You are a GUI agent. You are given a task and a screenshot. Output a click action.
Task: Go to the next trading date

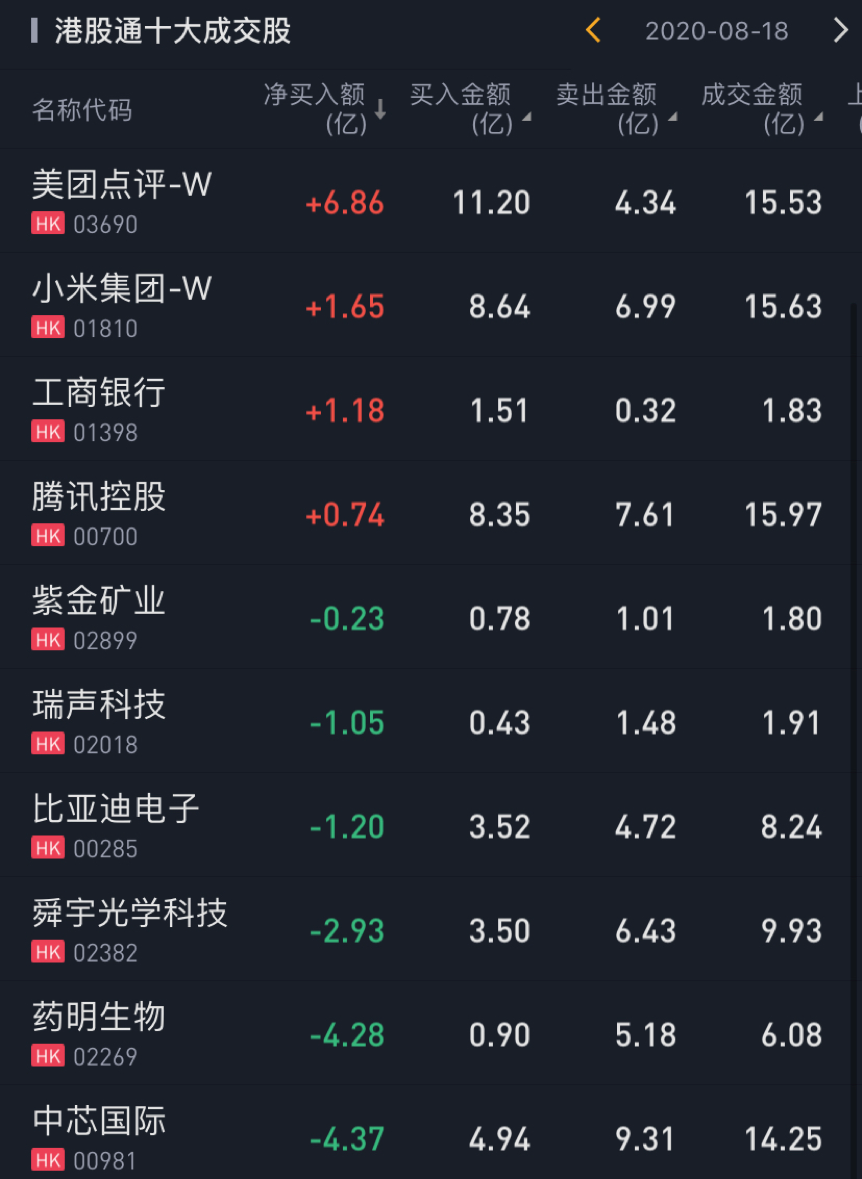[840, 31]
